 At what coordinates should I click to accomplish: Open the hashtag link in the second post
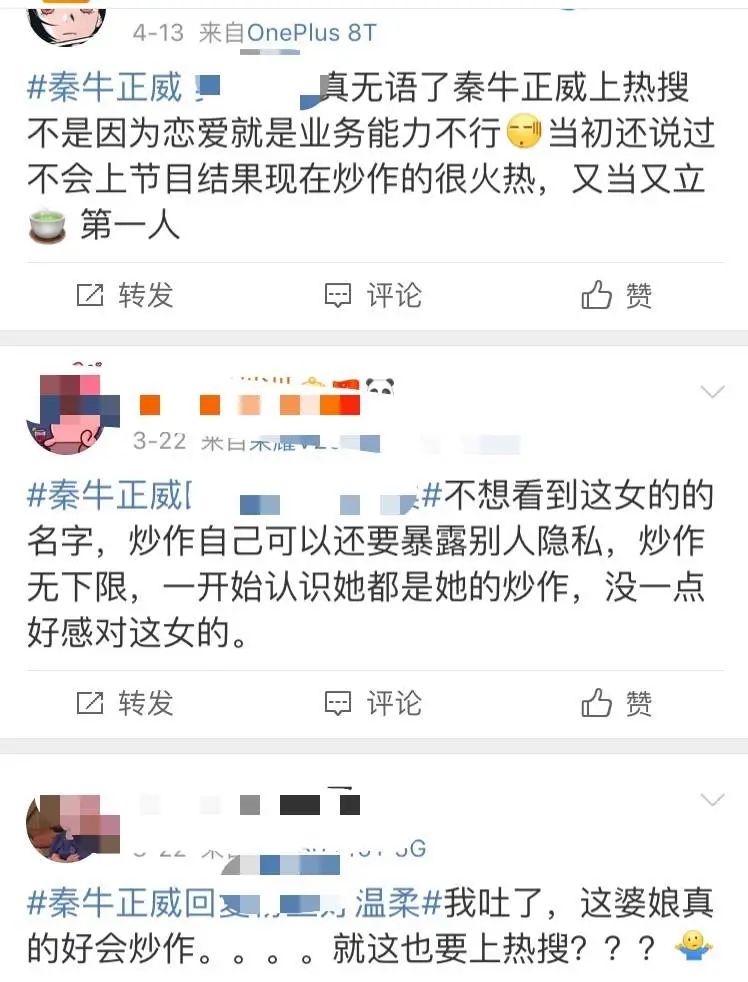coord(83,495)
